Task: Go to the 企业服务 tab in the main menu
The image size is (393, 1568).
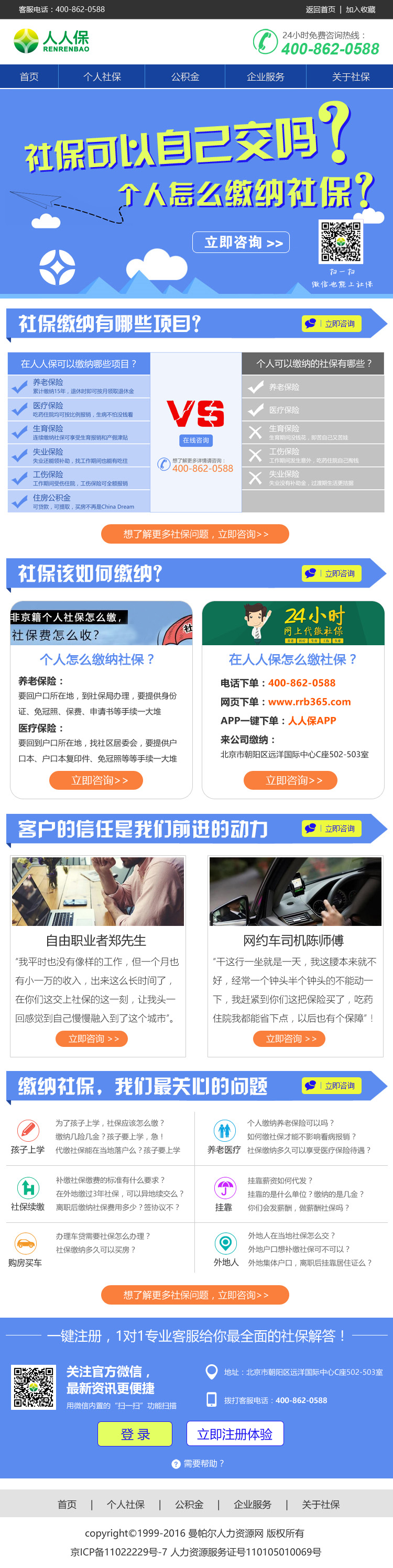Action: tap(265, 76)
